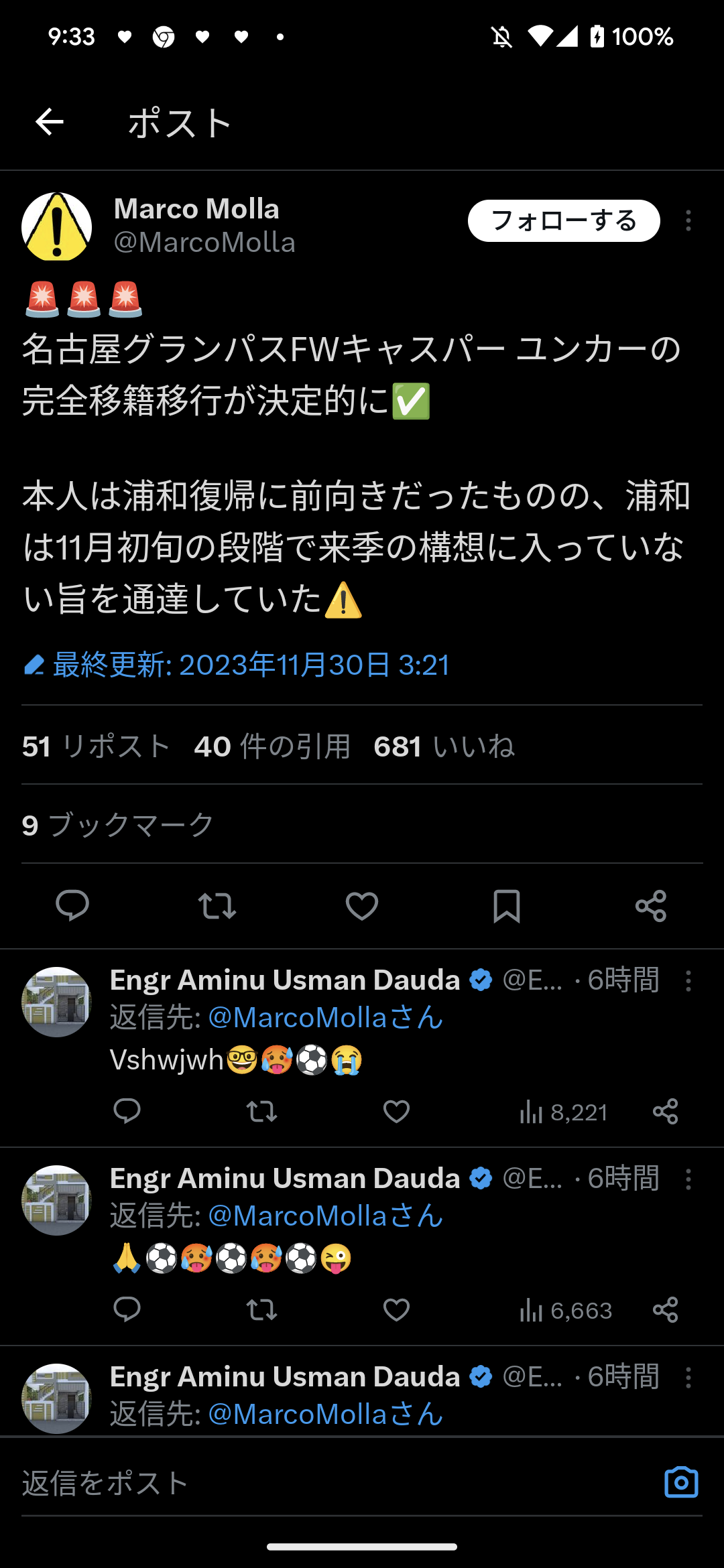Like the Vshwjwh reply

pos(396,1112)
